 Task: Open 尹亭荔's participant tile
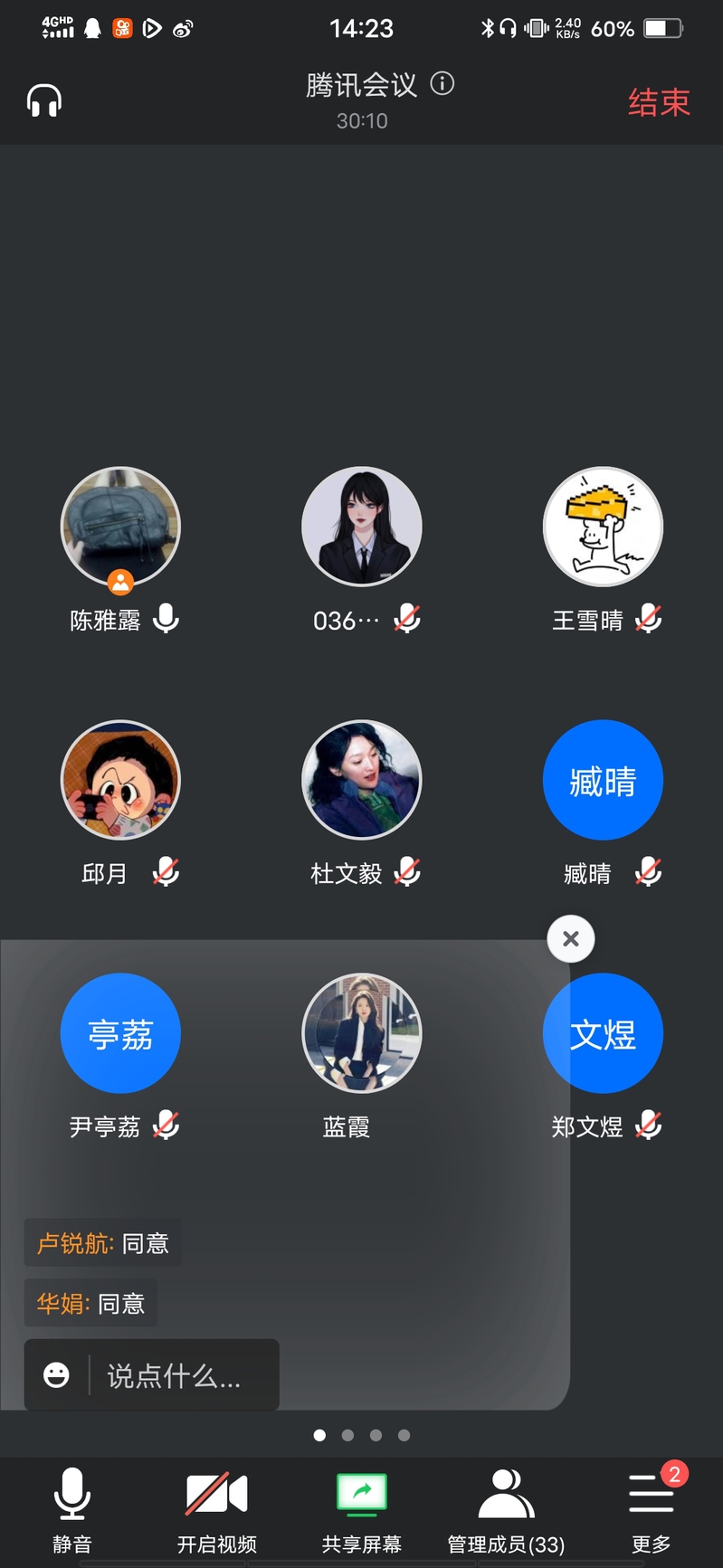tap(120, 1033)
